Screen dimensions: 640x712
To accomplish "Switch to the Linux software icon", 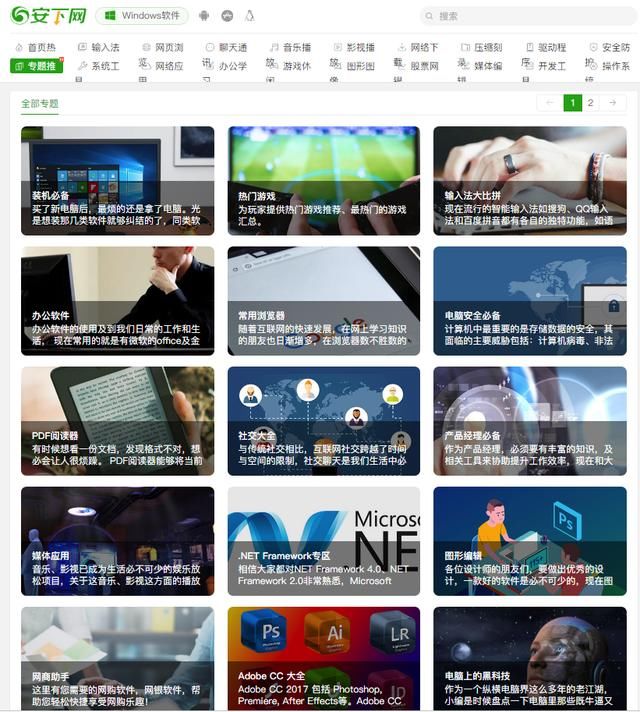I will pos(249,16).
